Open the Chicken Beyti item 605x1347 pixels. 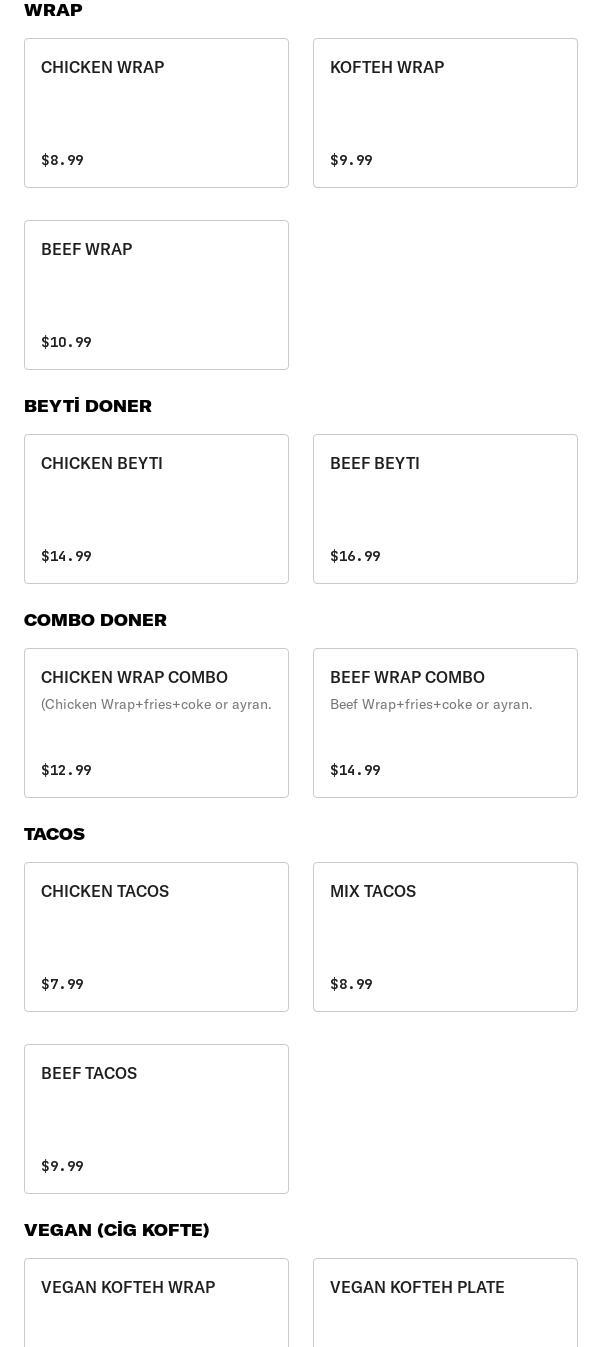point(156,509)
